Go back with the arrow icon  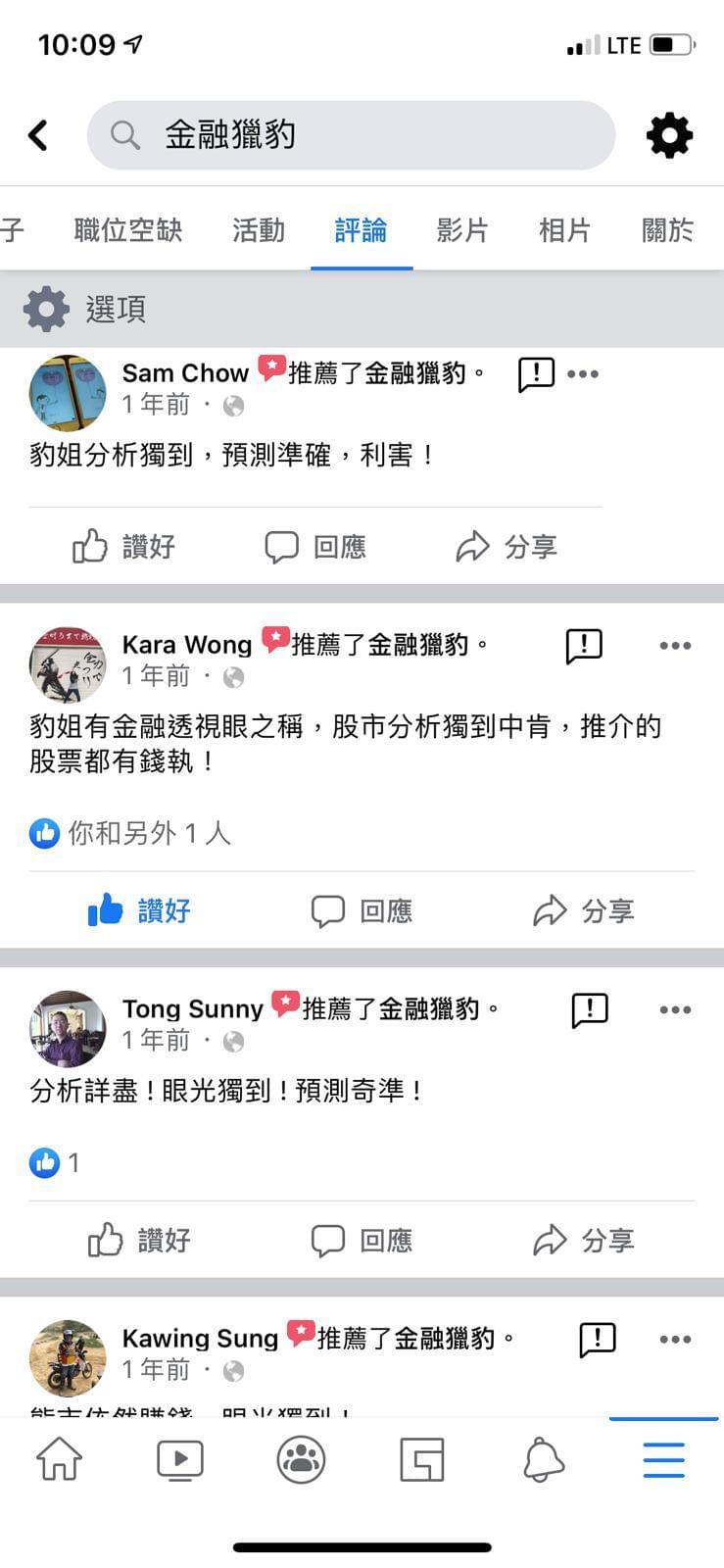38,135
